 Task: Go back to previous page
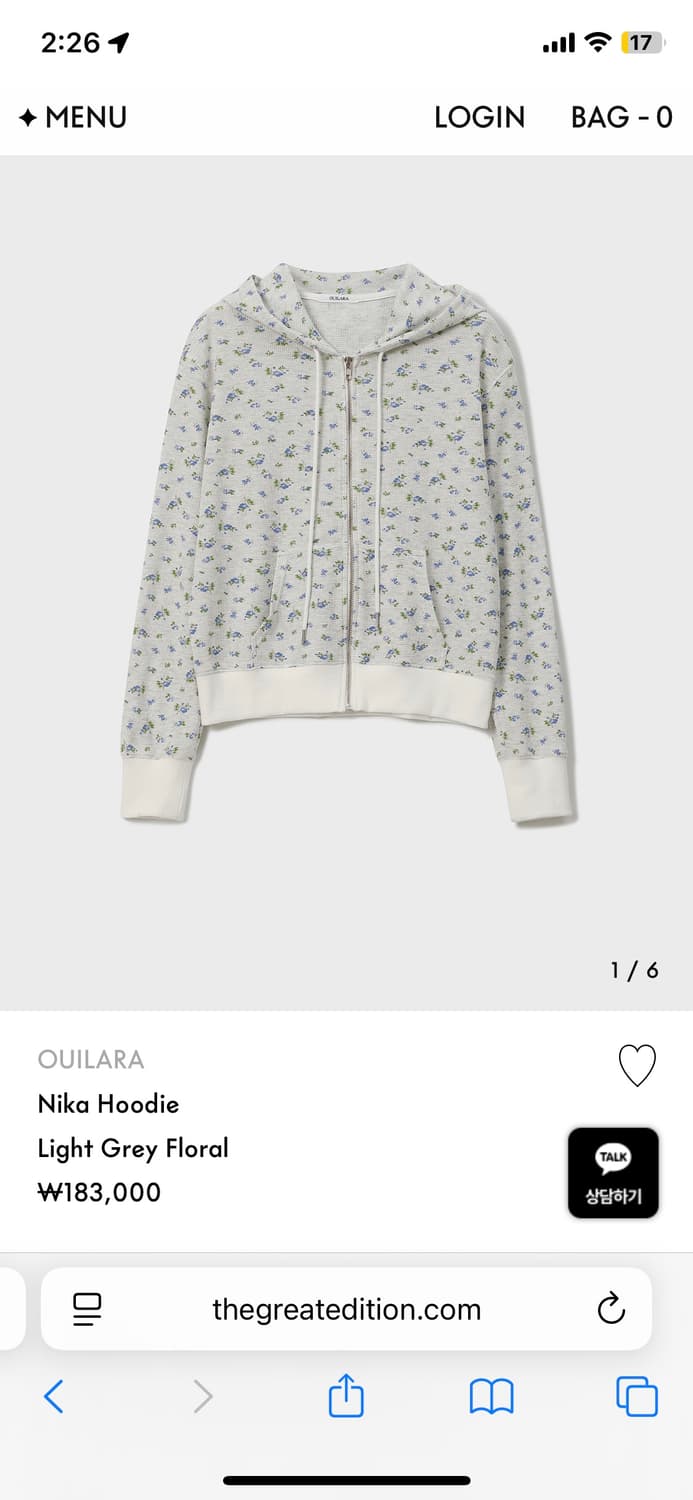[54, 1396]
